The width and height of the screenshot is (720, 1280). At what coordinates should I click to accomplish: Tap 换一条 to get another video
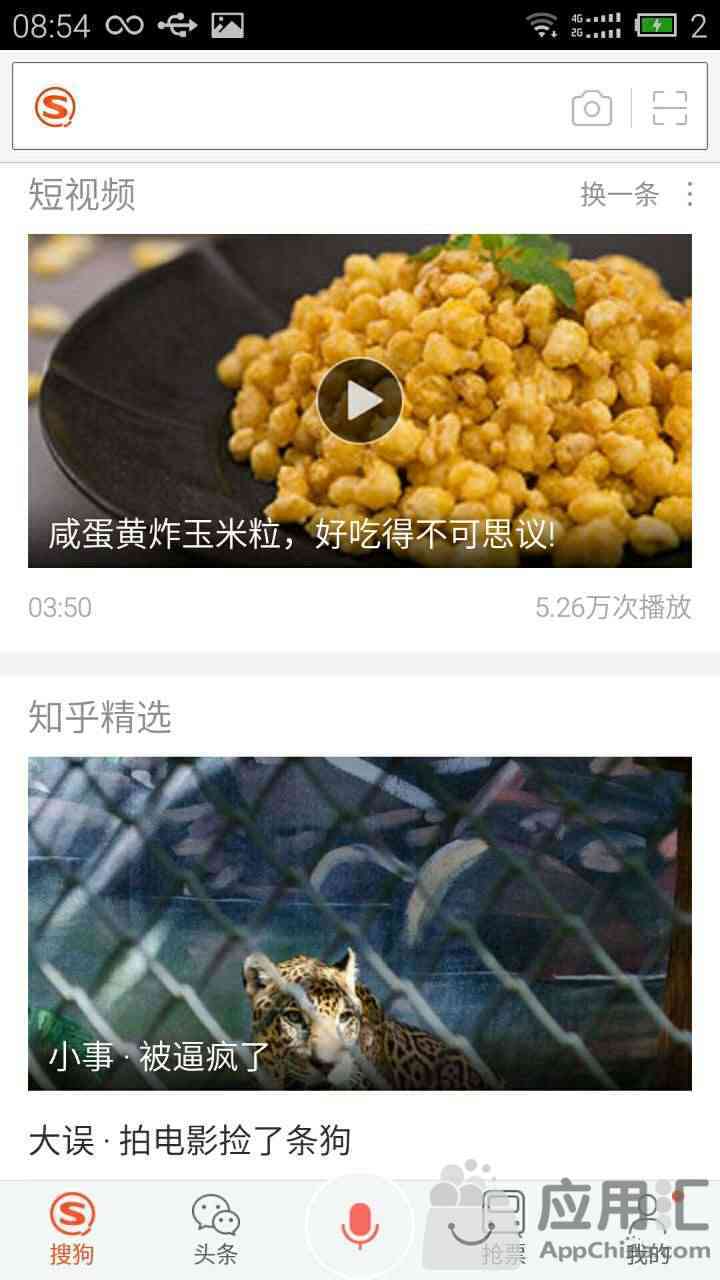point(619,194)
